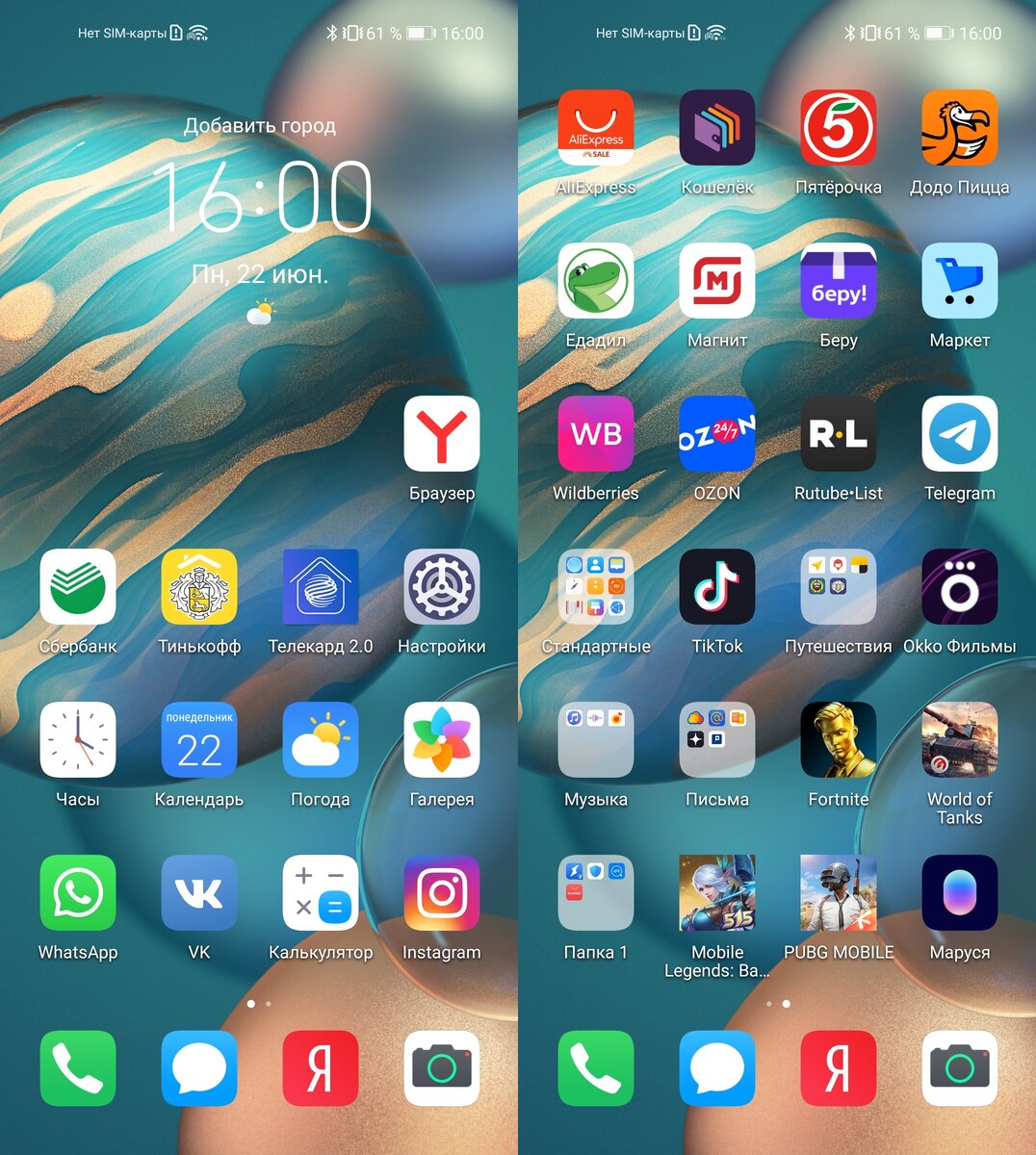Launch the Калькулятор app
The width and height of the screenshot is (1036, 1155).
[320, 893]
